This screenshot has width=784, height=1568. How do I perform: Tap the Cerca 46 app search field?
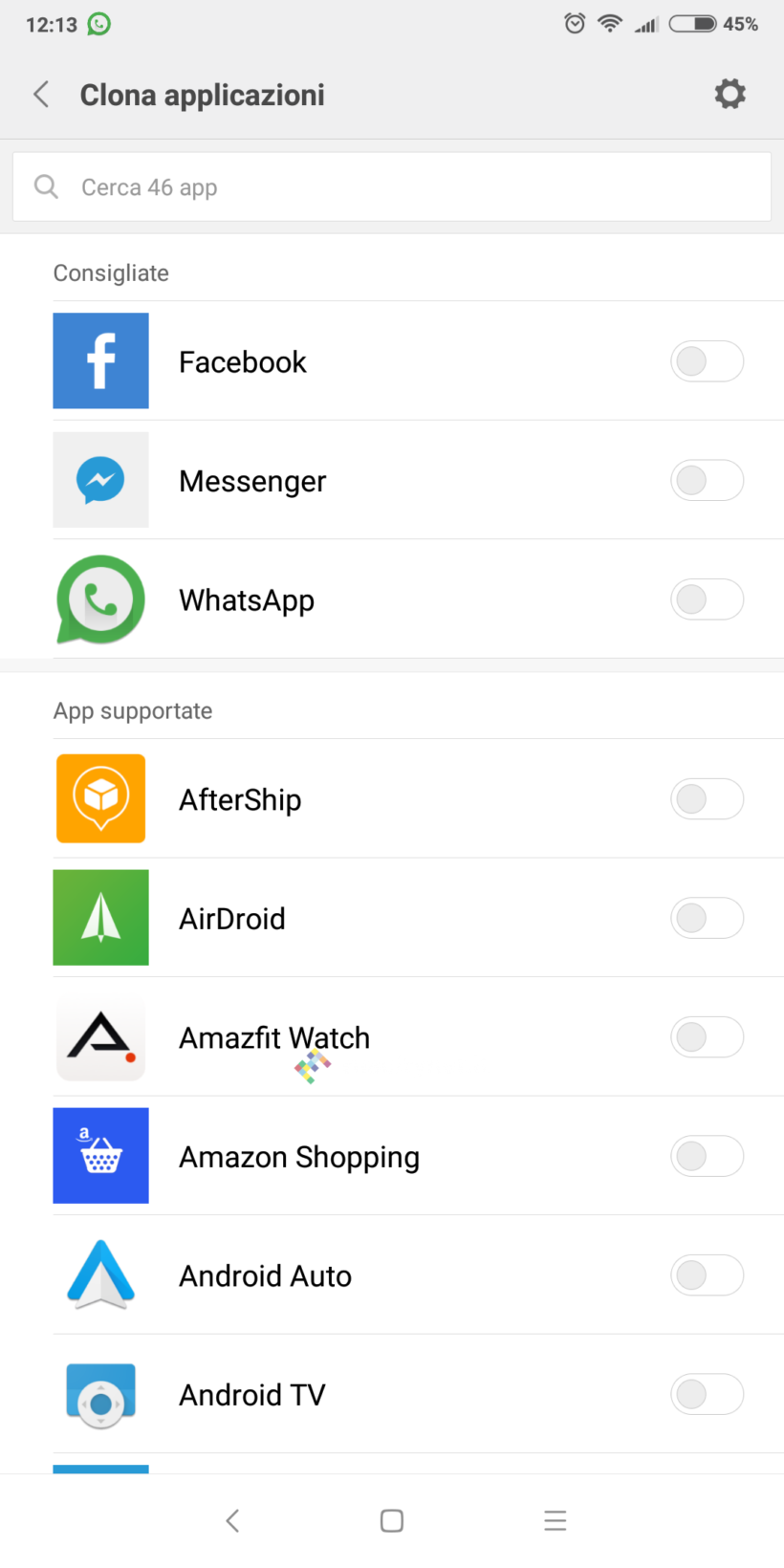click(x=392, y=187)
